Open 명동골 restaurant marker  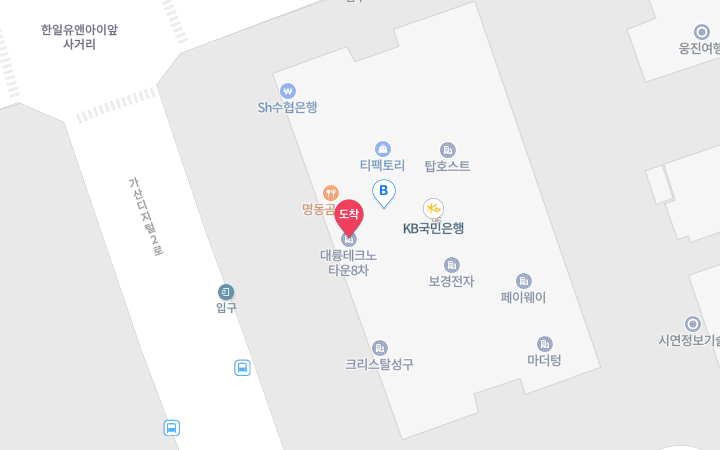pos(331,193)
